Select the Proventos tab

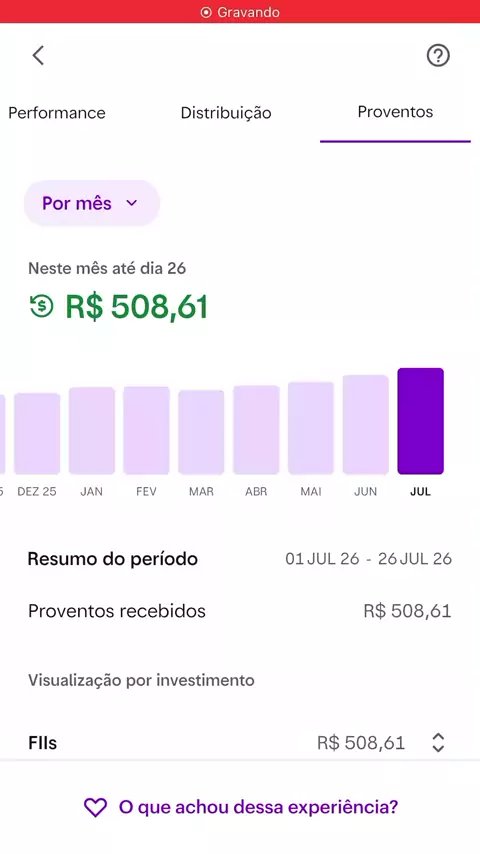point(395,112)
